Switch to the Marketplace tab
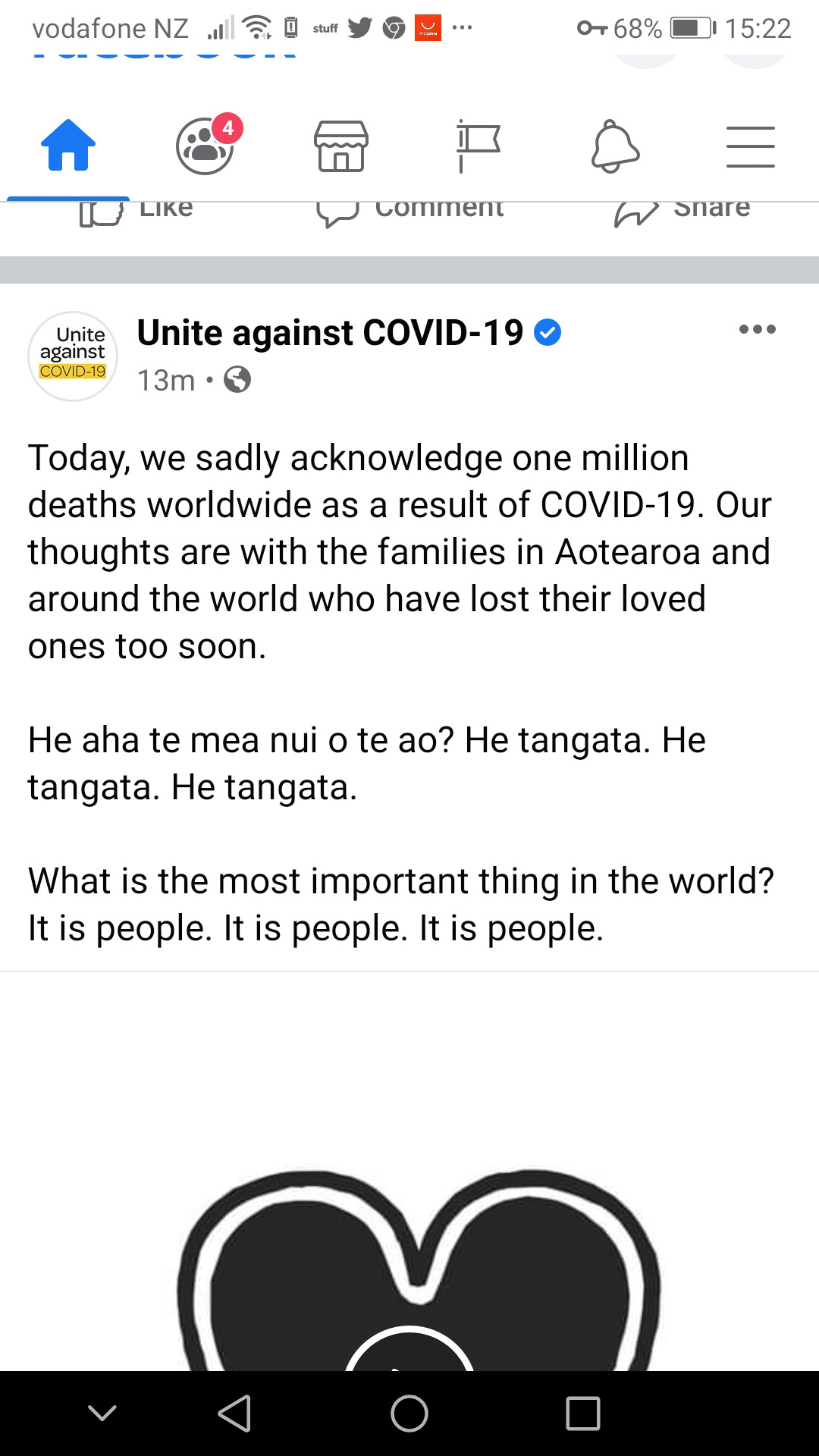The width and height of the screenshot is (819, 1456). pos(341,146)
